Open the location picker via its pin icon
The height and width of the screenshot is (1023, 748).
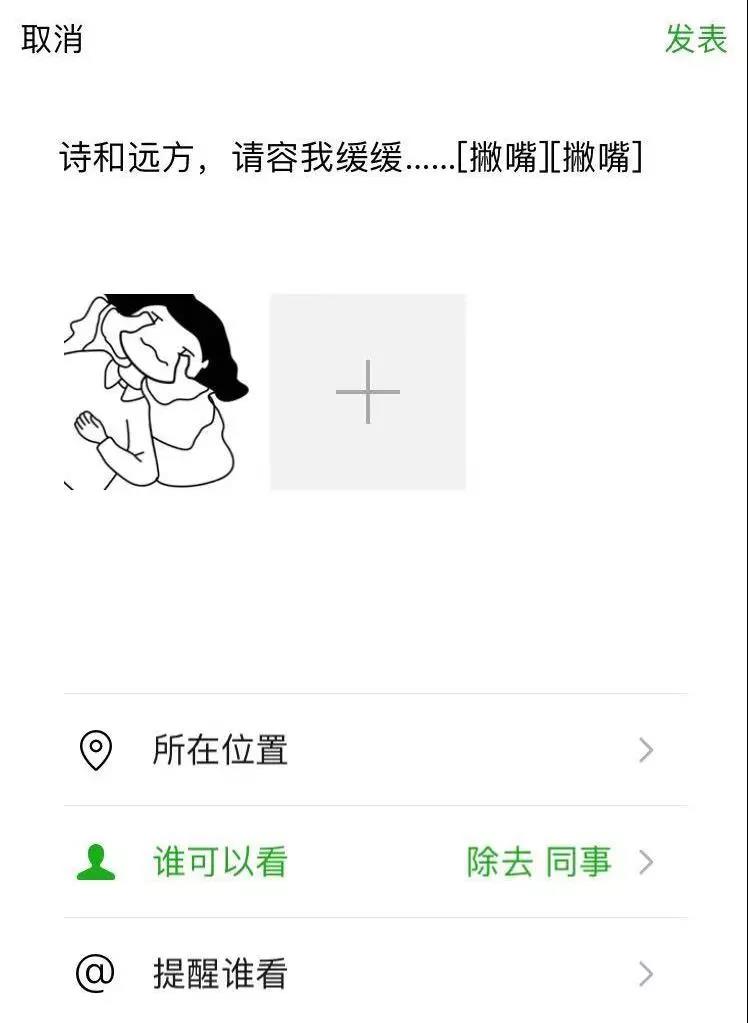coord(95,751)
